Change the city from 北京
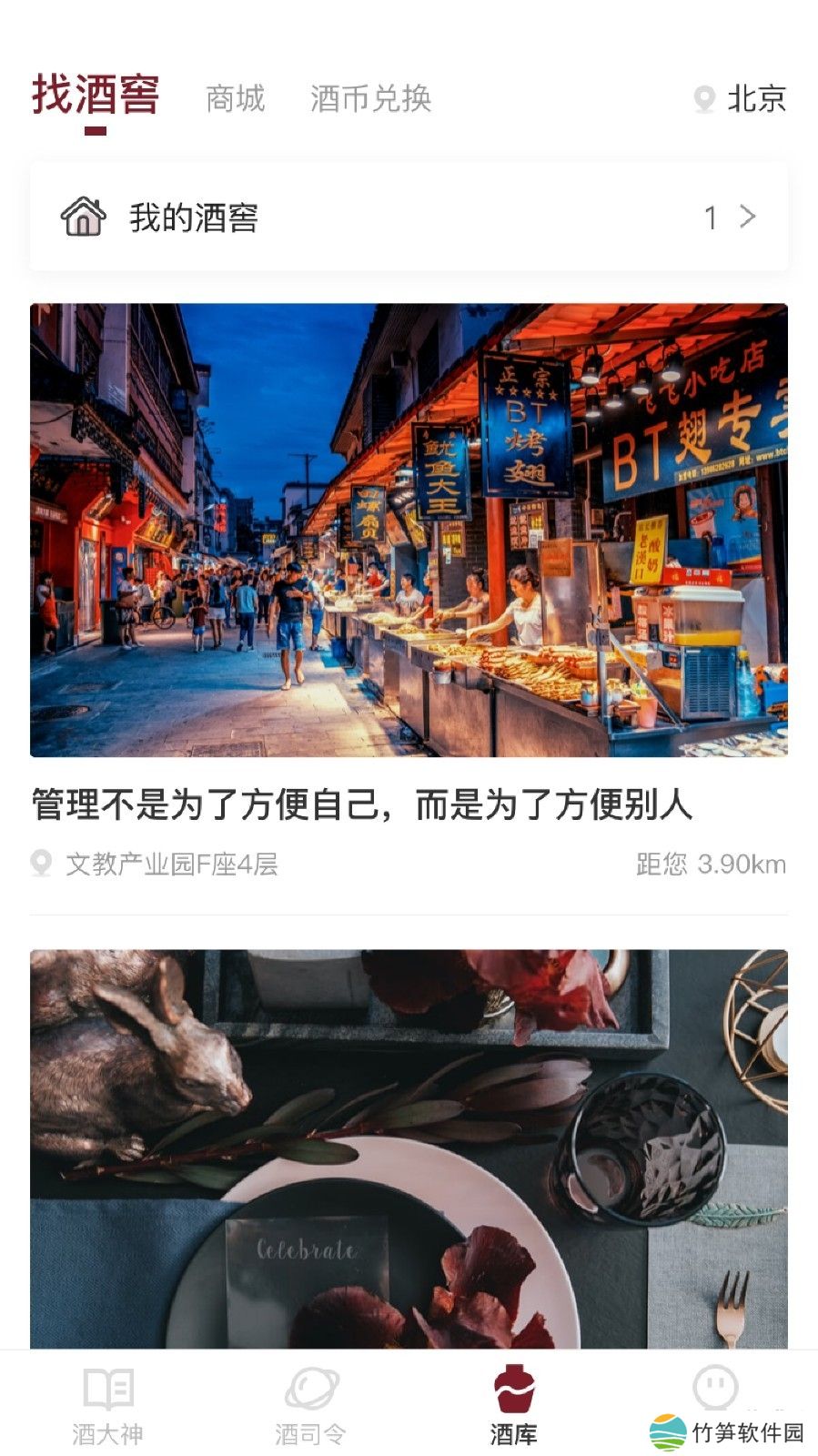Viewport: 818px width, 1456px height. (x=741, y=98)
